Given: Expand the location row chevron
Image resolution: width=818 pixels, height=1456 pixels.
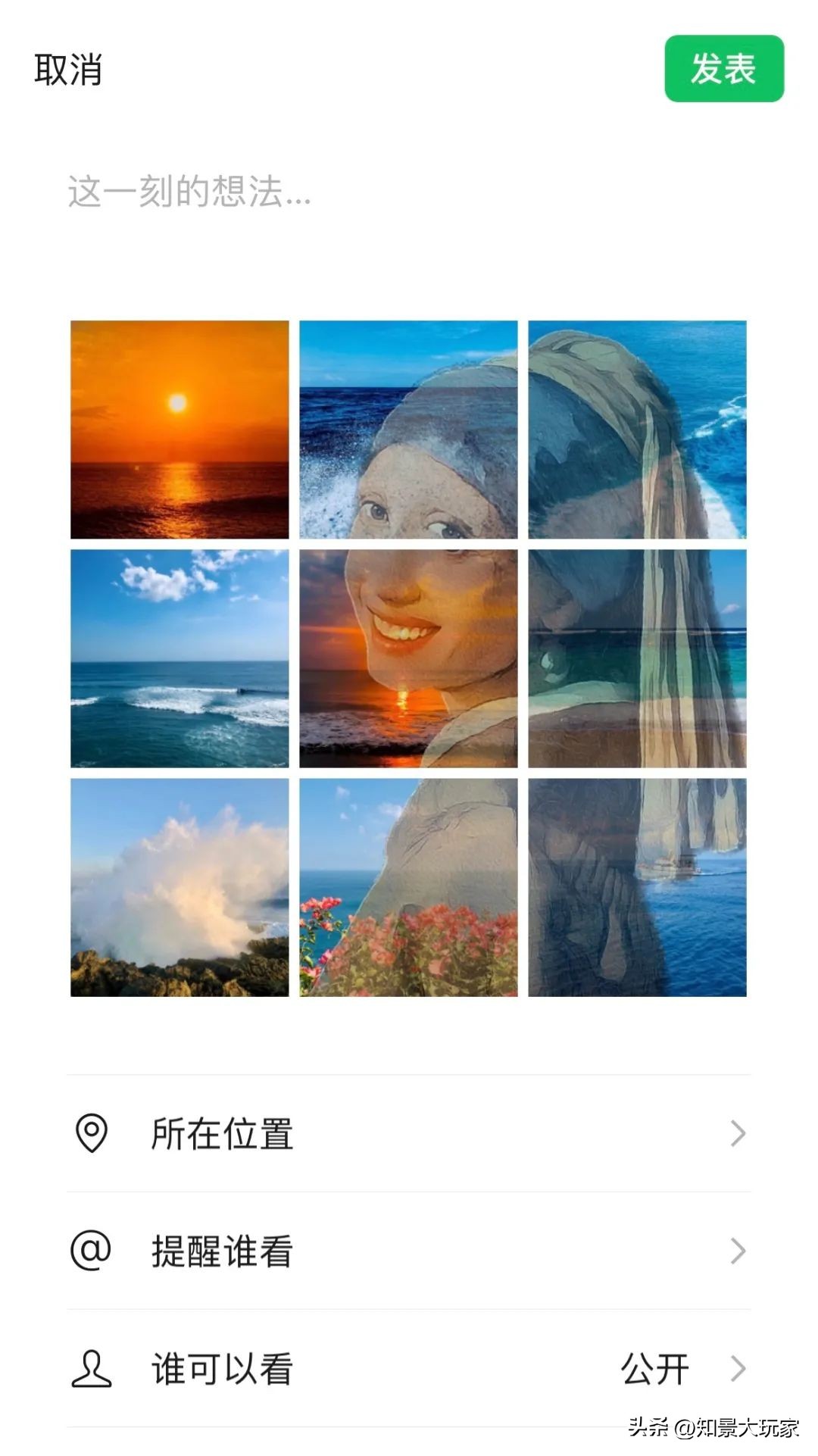Looking at the screenshot, I should [x=738, y=1133].
